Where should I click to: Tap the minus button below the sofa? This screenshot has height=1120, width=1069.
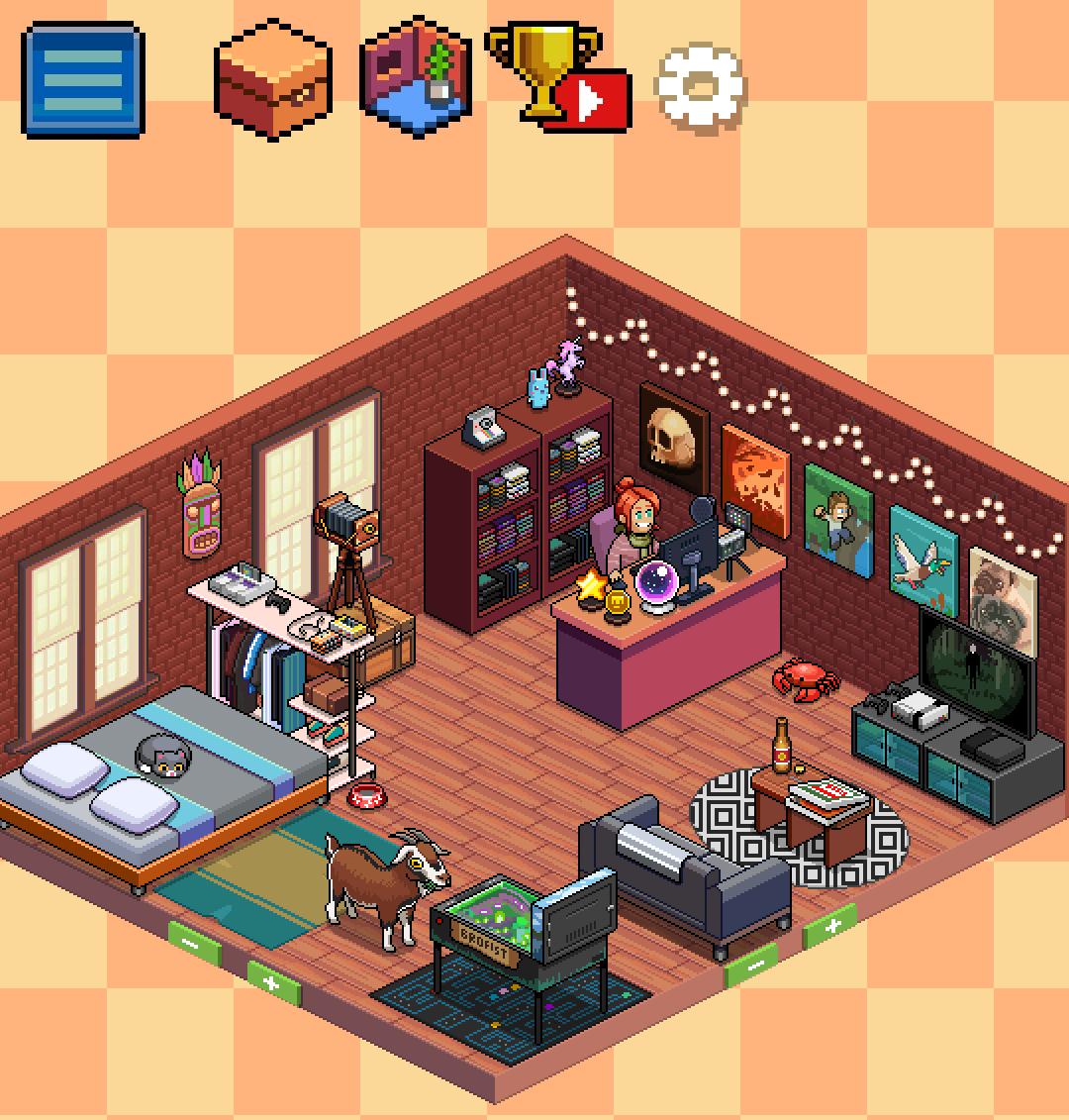click(751, 964)
